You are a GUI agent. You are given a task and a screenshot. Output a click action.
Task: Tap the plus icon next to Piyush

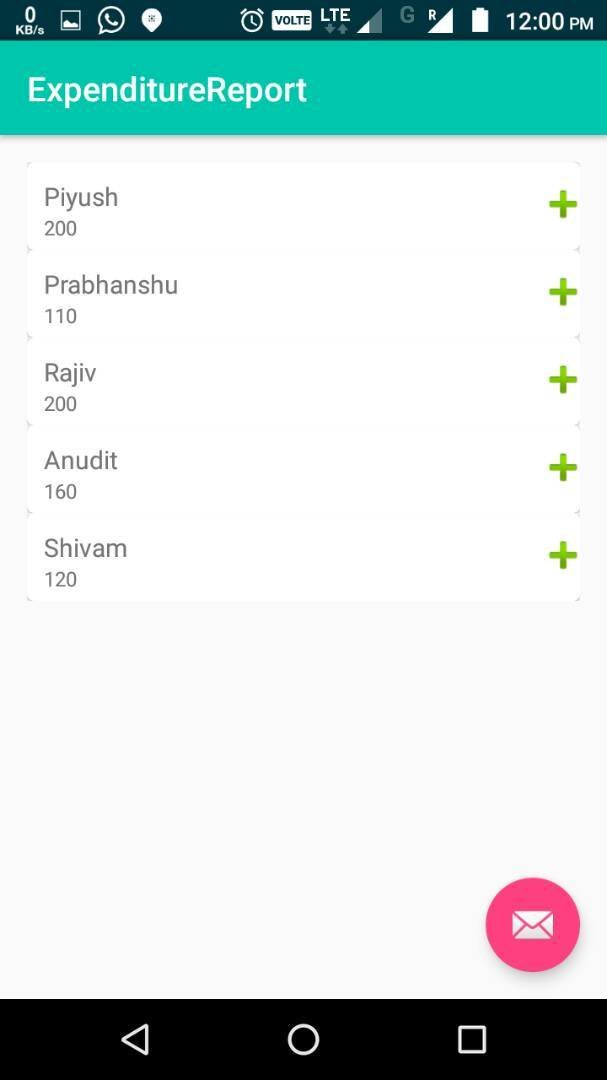(x=563, y=205)
